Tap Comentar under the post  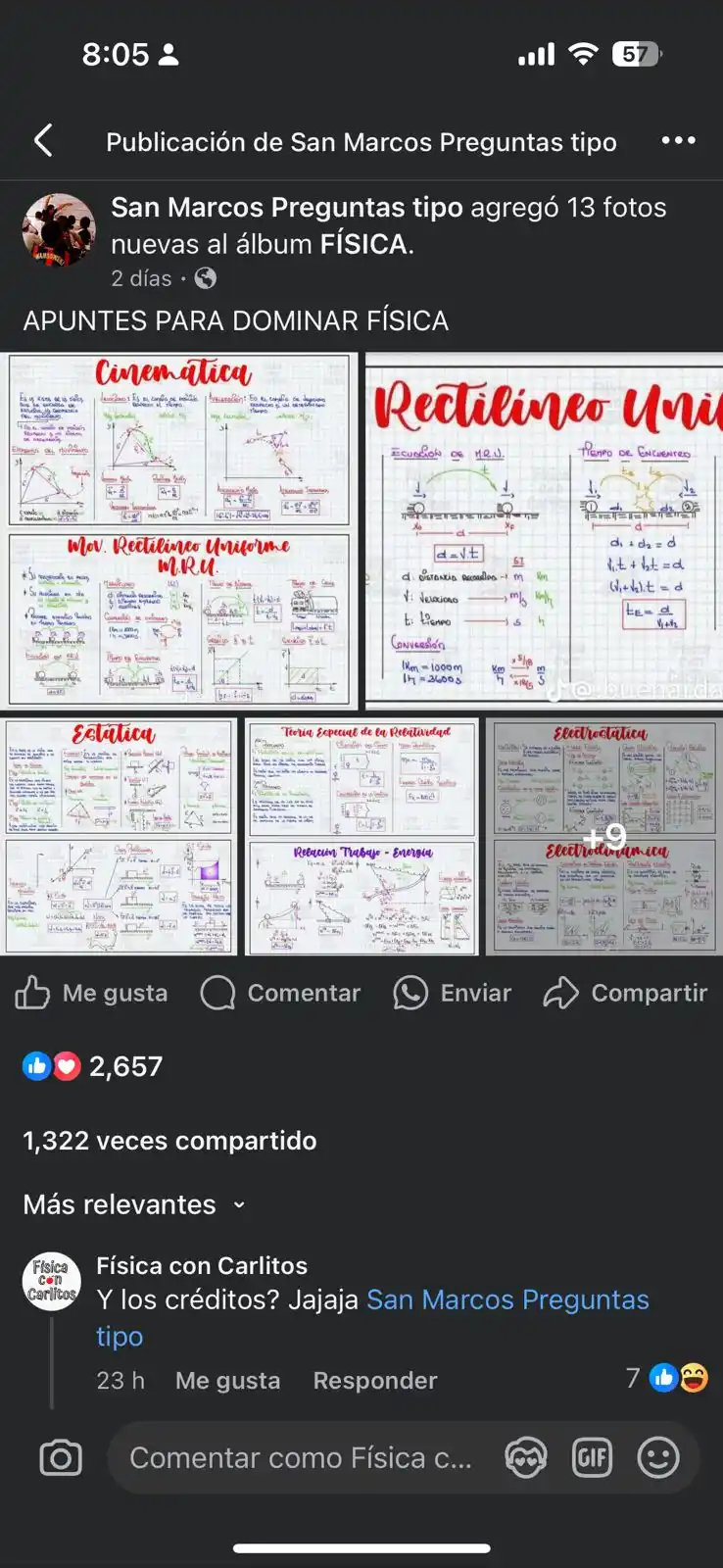click(280, 993)
